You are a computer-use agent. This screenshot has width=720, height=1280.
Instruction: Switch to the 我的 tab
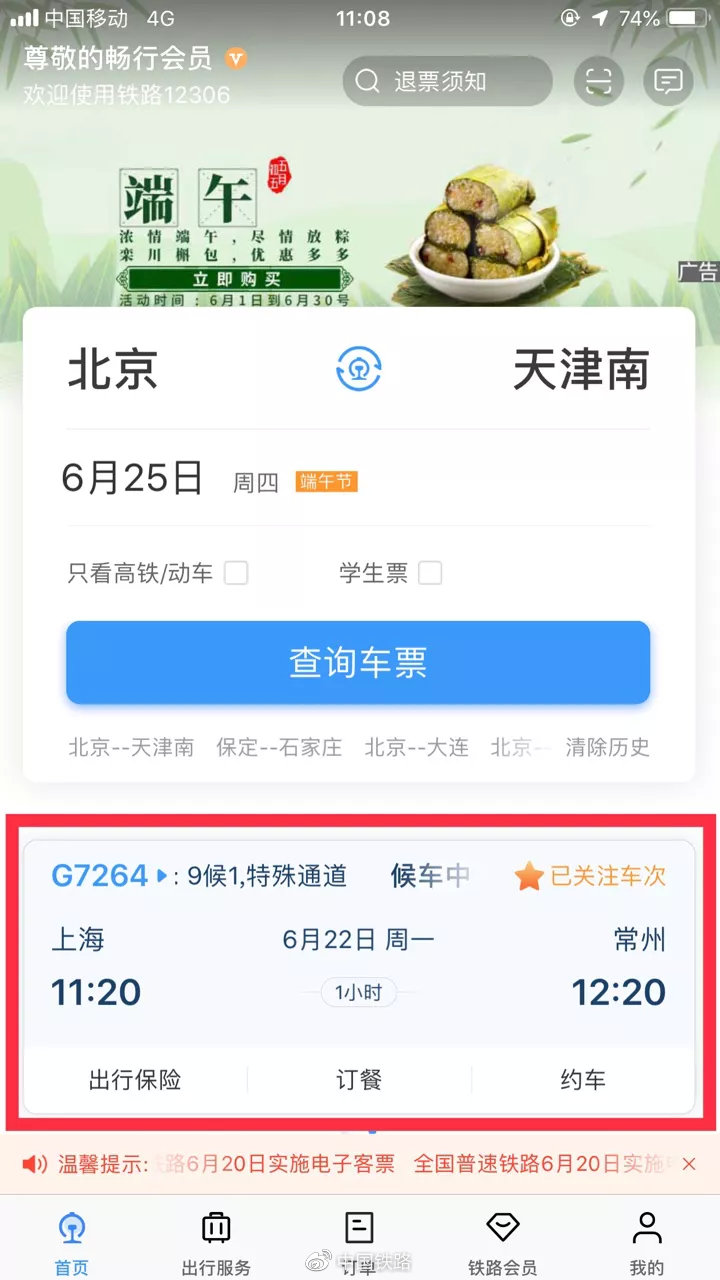(646, 1235)
